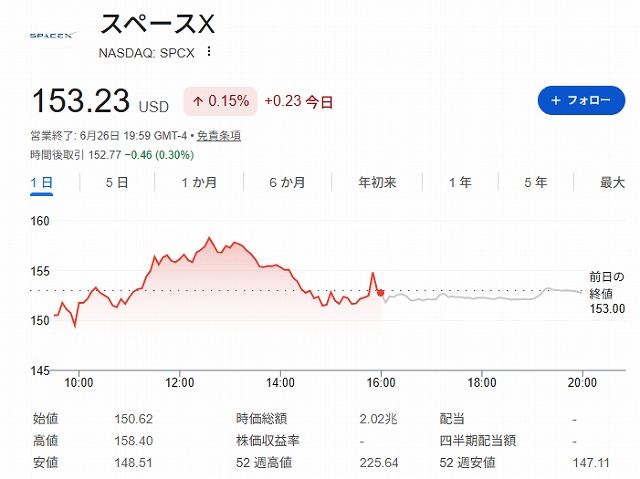640x479 pixels.
Task: Show the 最大 full history chart
Action: point(612,182)
